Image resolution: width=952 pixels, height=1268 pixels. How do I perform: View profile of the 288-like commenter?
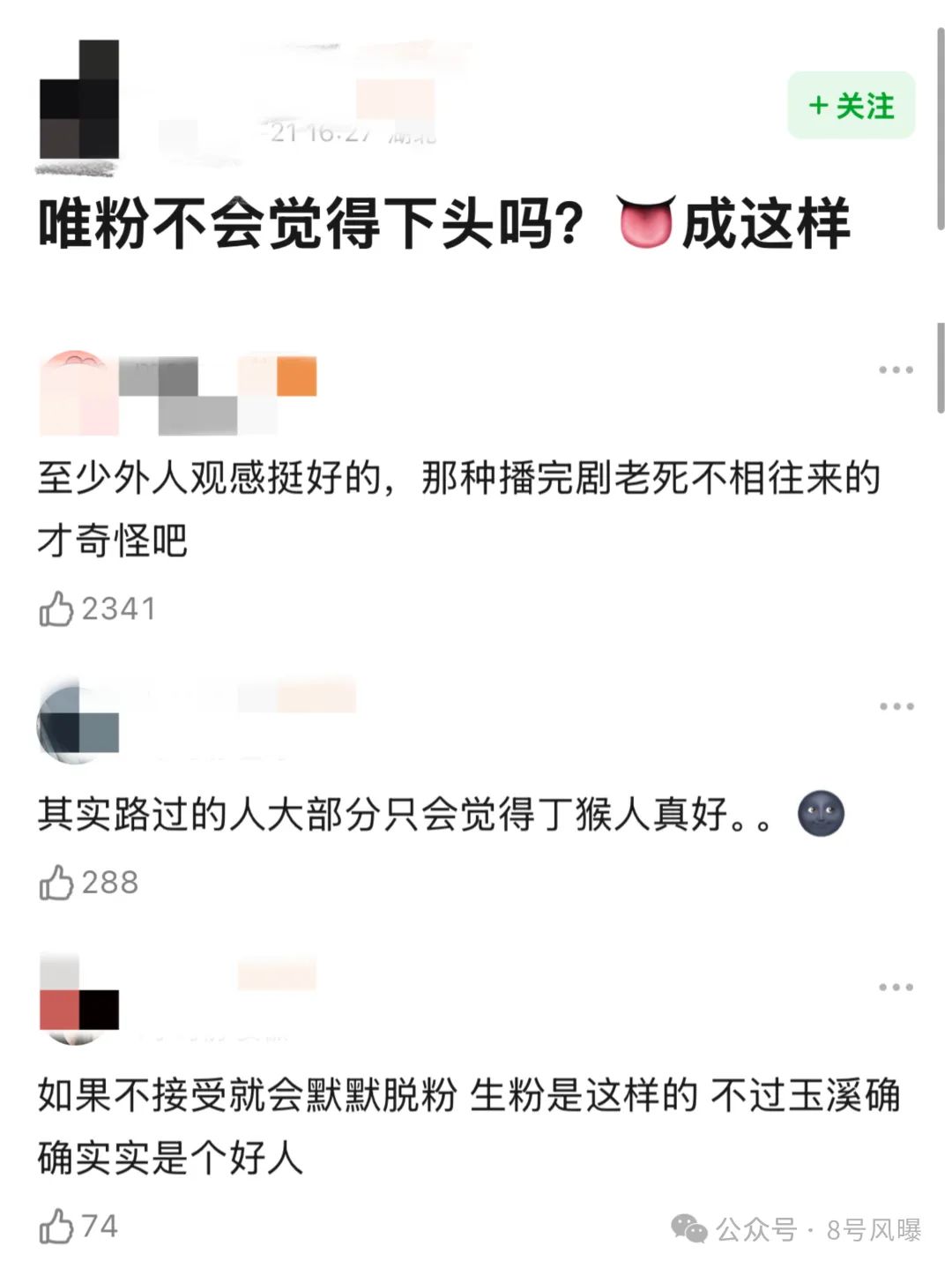click(78, 725)
